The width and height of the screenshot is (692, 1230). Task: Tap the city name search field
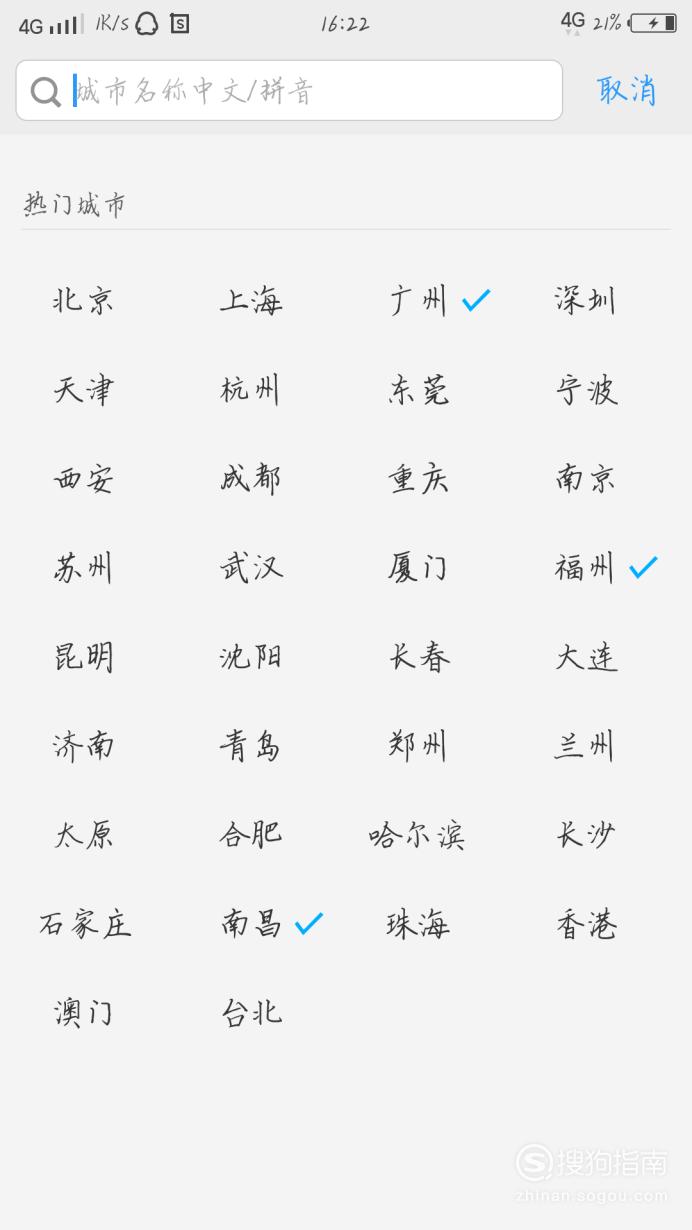click(x=289, y=91)
